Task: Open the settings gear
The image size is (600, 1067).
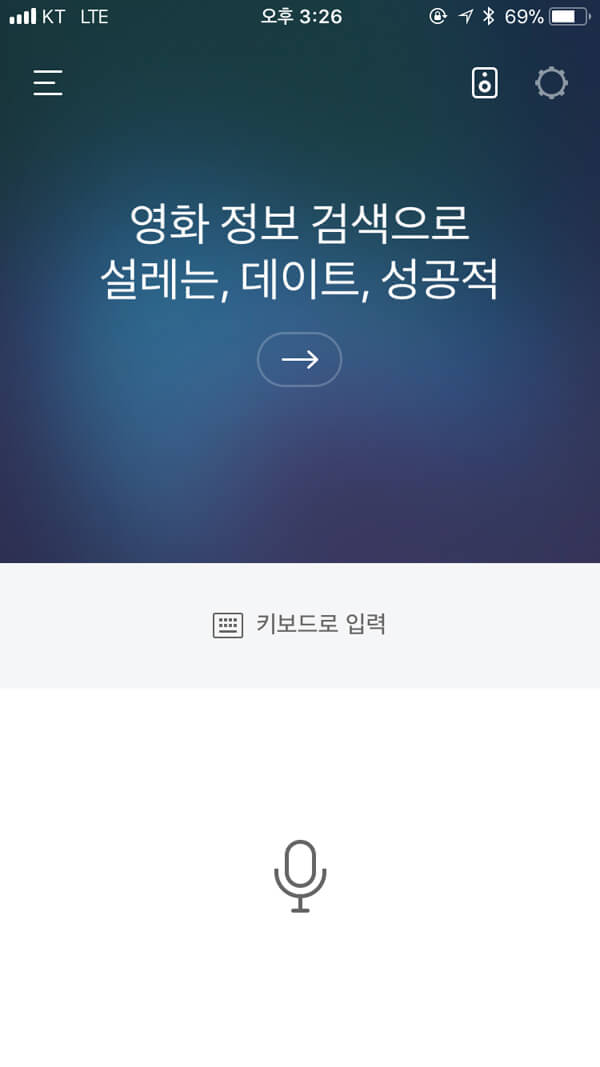Action: (551, 82)
